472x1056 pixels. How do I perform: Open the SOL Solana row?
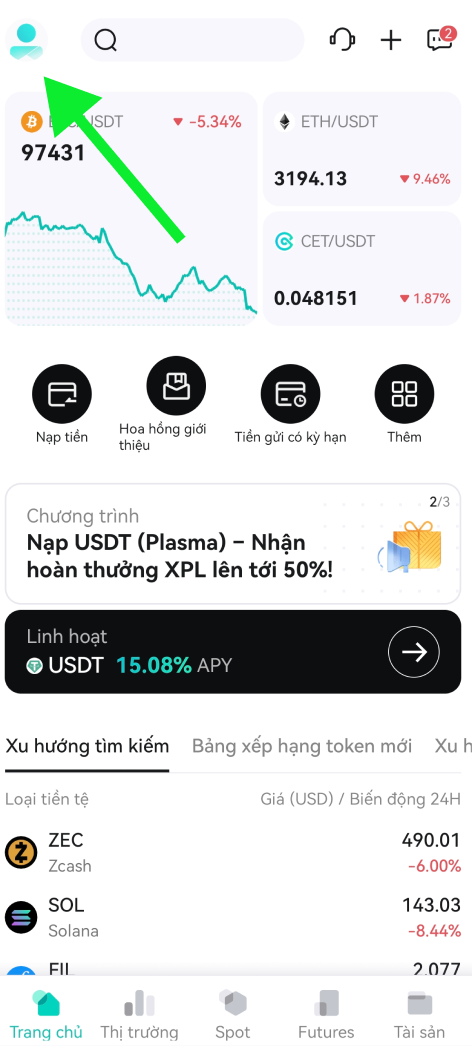point(233,917)
